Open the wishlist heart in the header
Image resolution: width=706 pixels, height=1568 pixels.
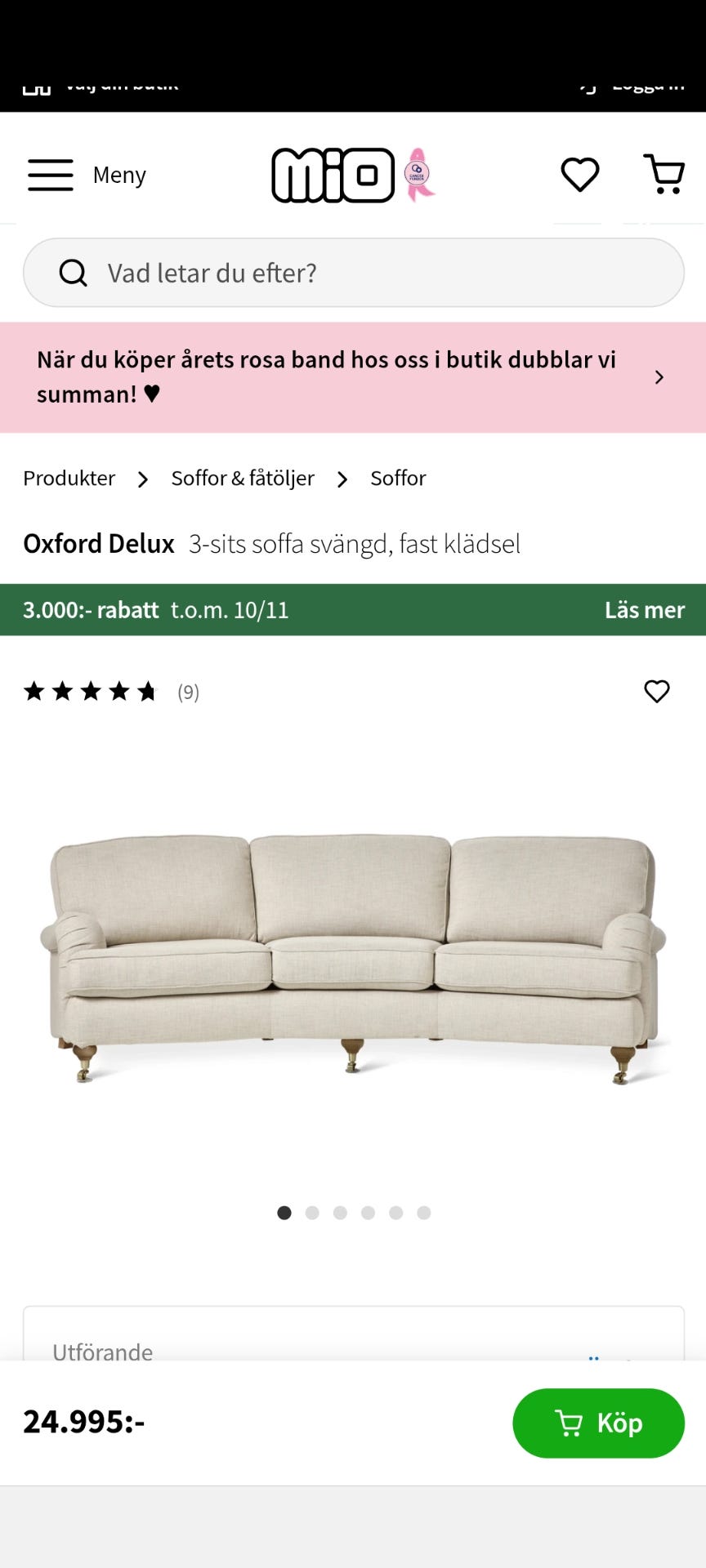point(580,174)
